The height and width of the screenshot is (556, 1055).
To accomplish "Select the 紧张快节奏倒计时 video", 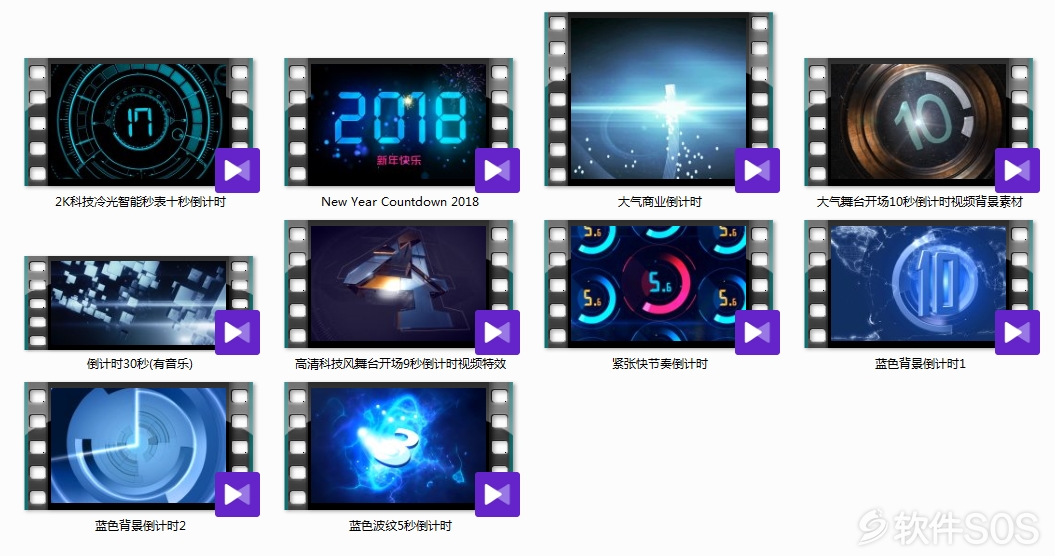I will click(x=659, y=285).
